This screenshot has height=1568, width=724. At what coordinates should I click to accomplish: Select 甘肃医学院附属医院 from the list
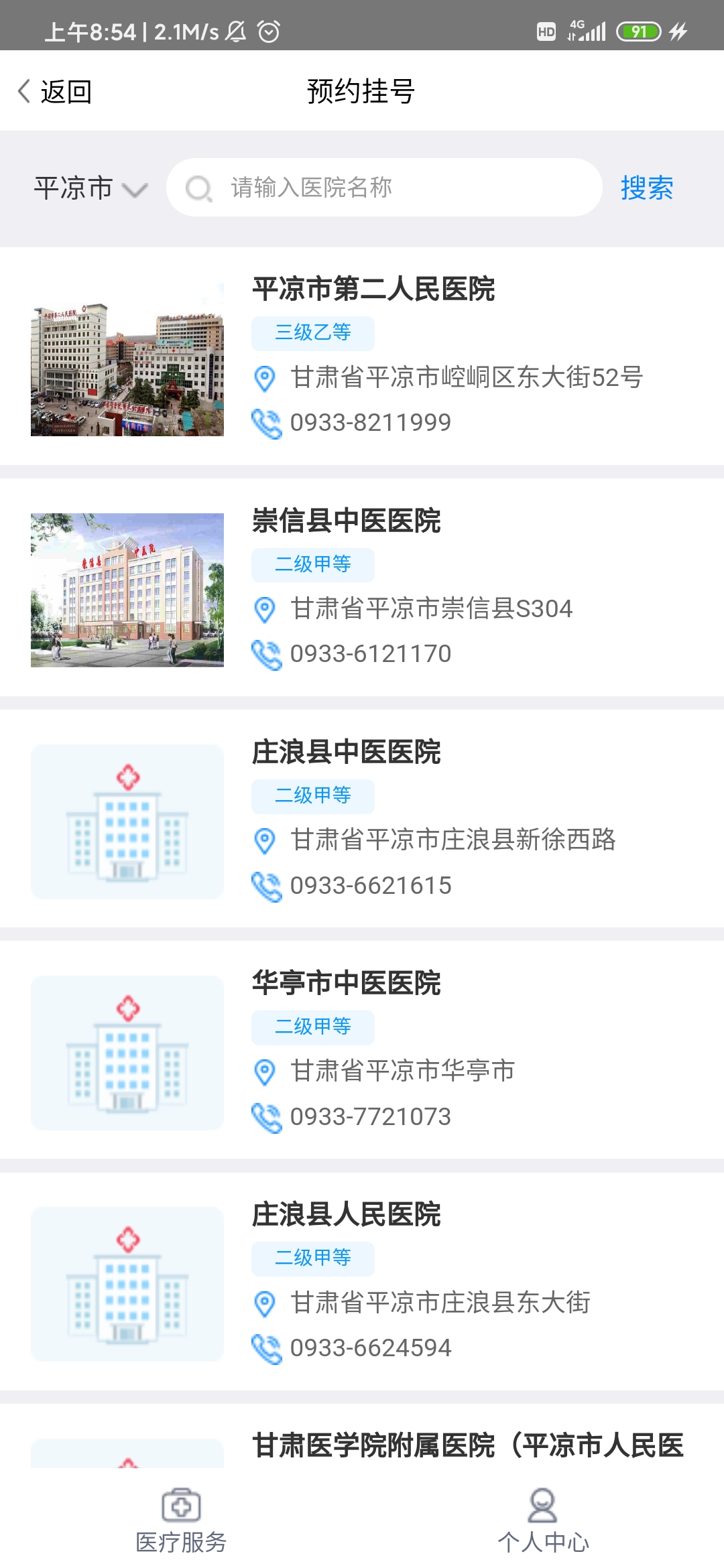(467, 1445)
